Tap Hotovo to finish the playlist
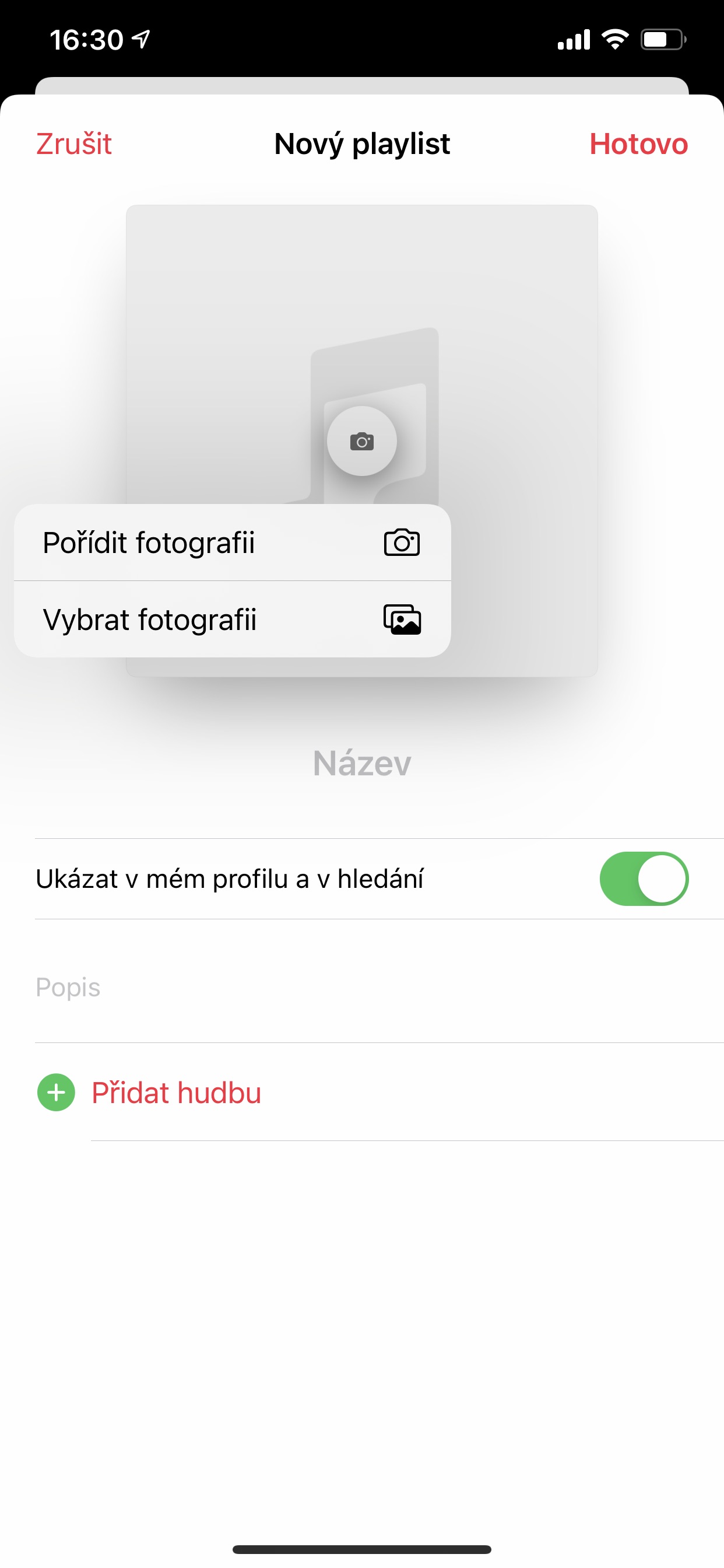724x1568 pixels. point(638,144)
